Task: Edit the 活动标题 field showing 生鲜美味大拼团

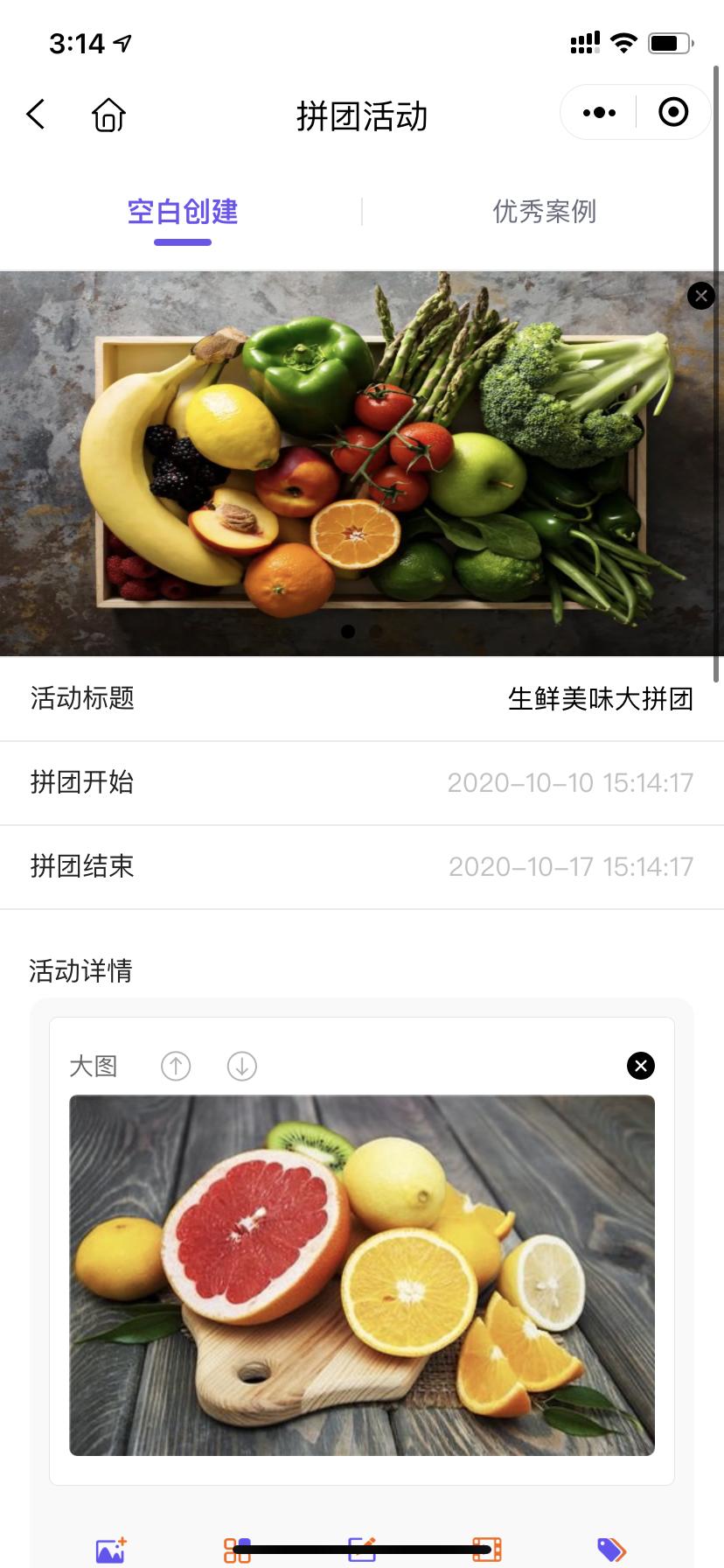Action: click(x=601, y=699)
